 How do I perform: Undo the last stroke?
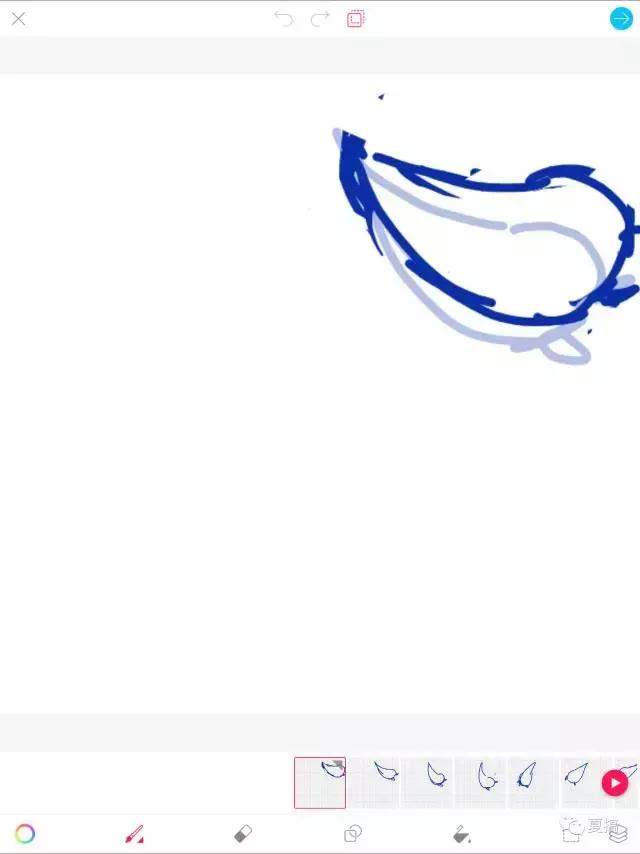[284, 19]
